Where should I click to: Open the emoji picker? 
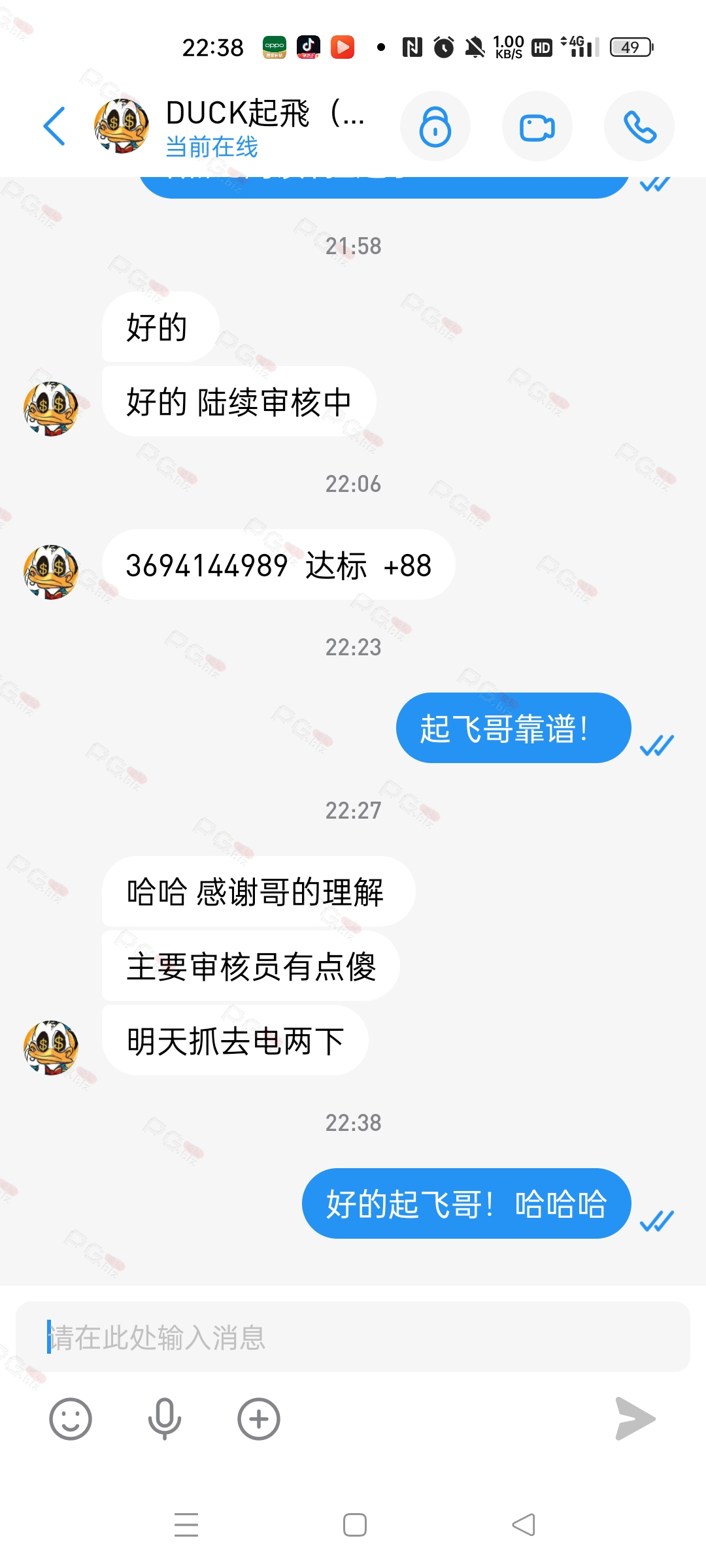click(71, 1419)
